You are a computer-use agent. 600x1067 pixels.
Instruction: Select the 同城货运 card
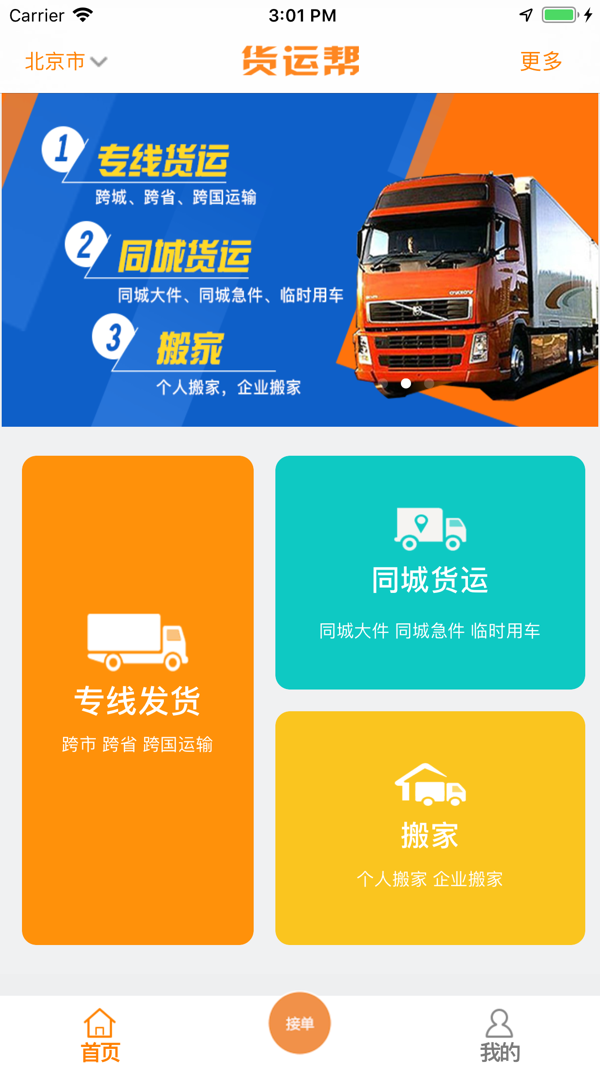[x=430, y=573]
